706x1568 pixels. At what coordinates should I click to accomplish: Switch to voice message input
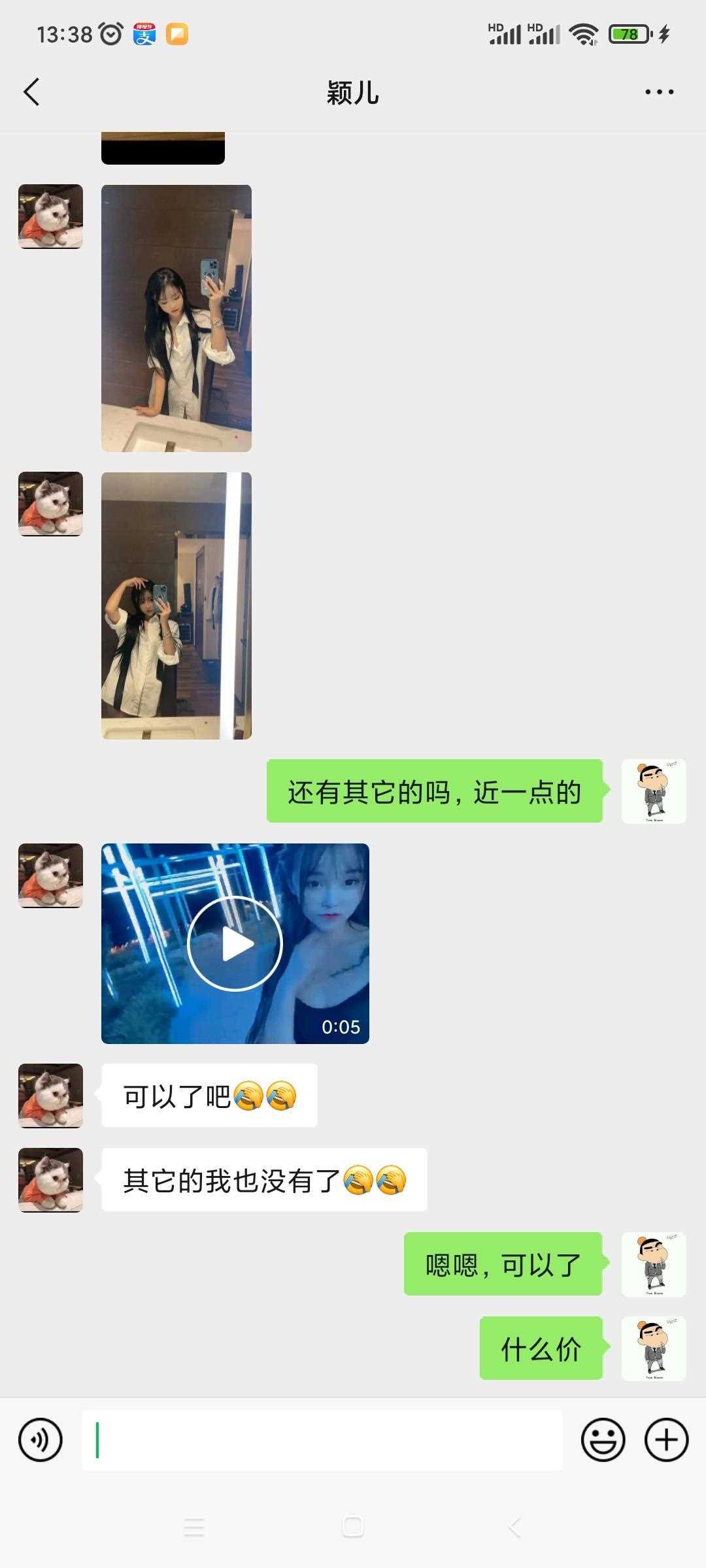coord(41,1439)
